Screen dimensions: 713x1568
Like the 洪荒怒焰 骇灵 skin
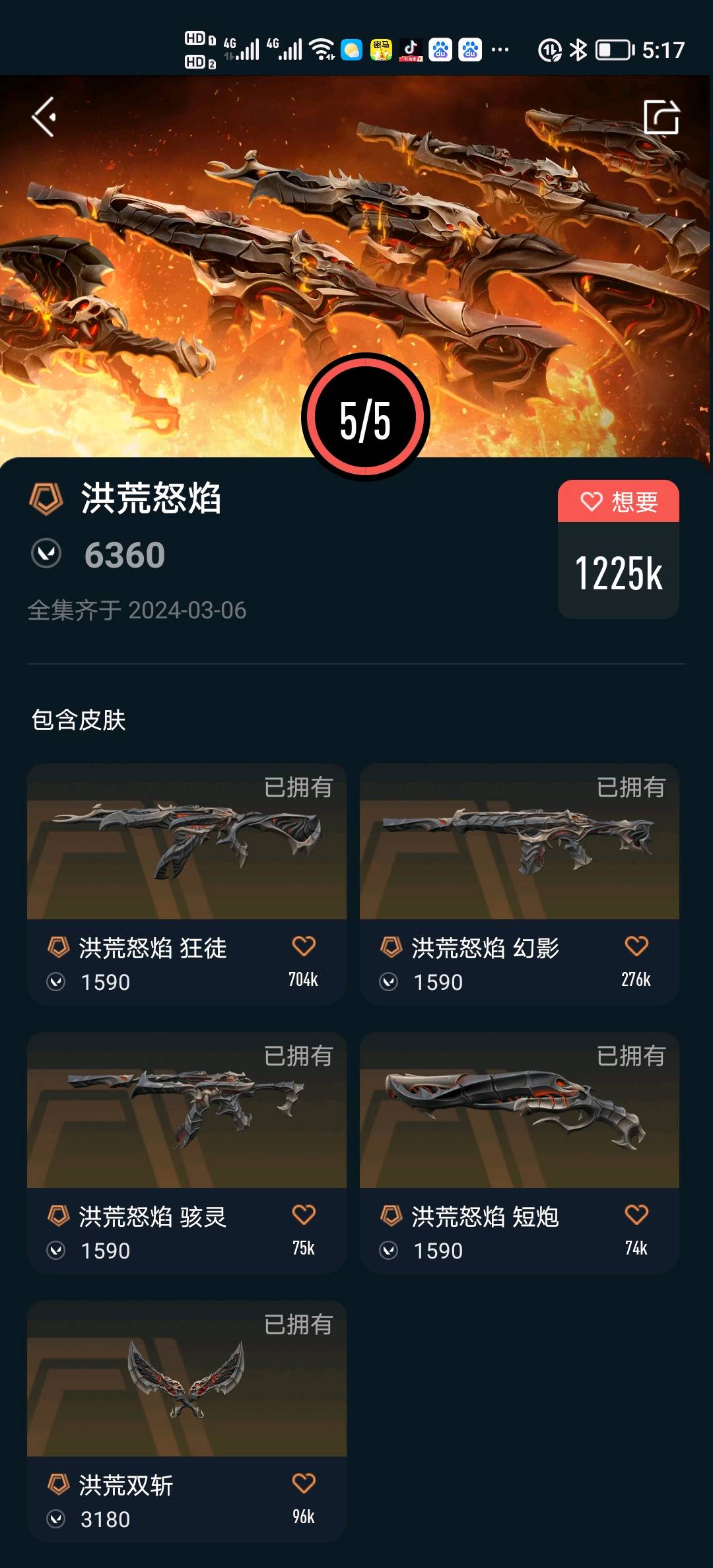(x=304, y=1215)
